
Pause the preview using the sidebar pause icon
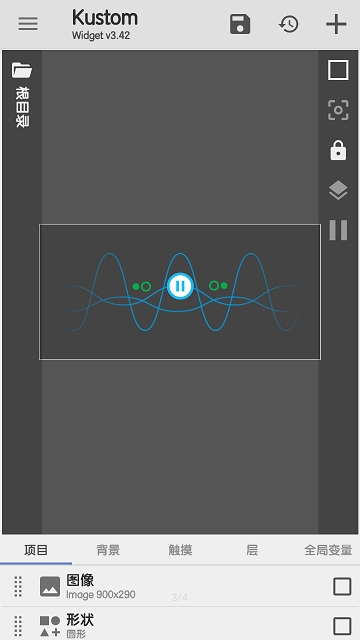pos(338,230)
